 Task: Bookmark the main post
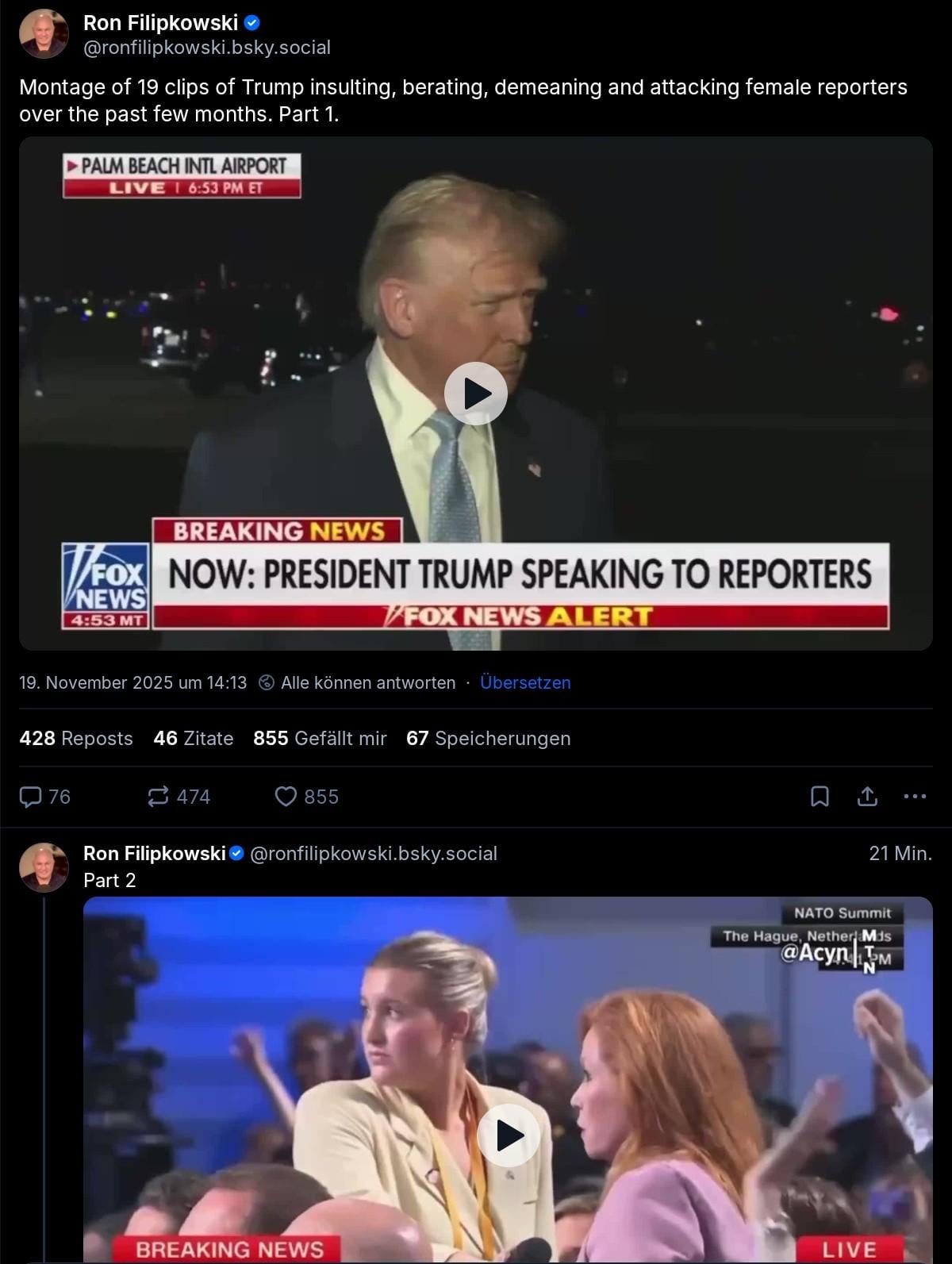(820, 797)
